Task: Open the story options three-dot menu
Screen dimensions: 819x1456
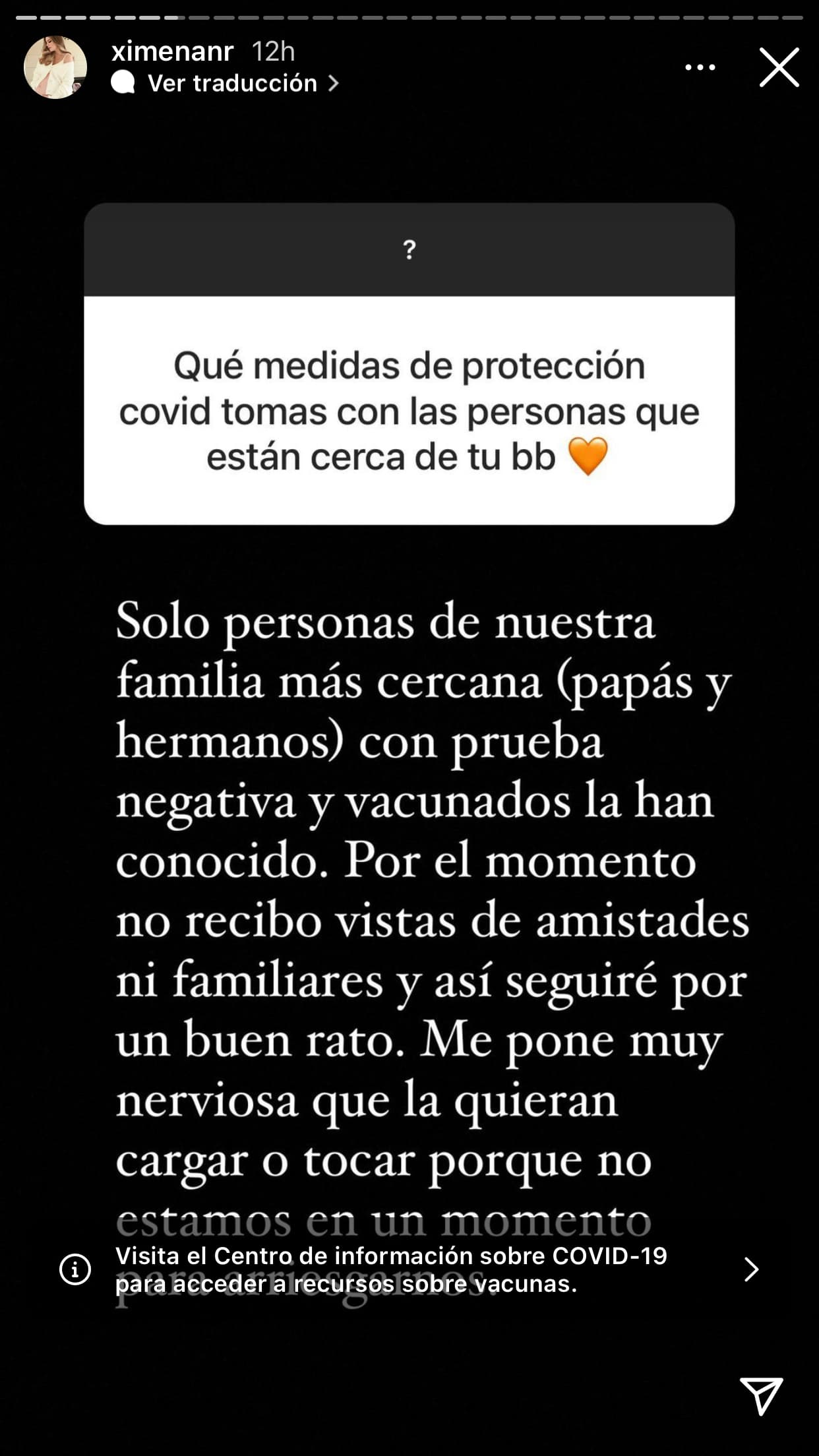Action: pyautogui.click(x=701, y=67)
